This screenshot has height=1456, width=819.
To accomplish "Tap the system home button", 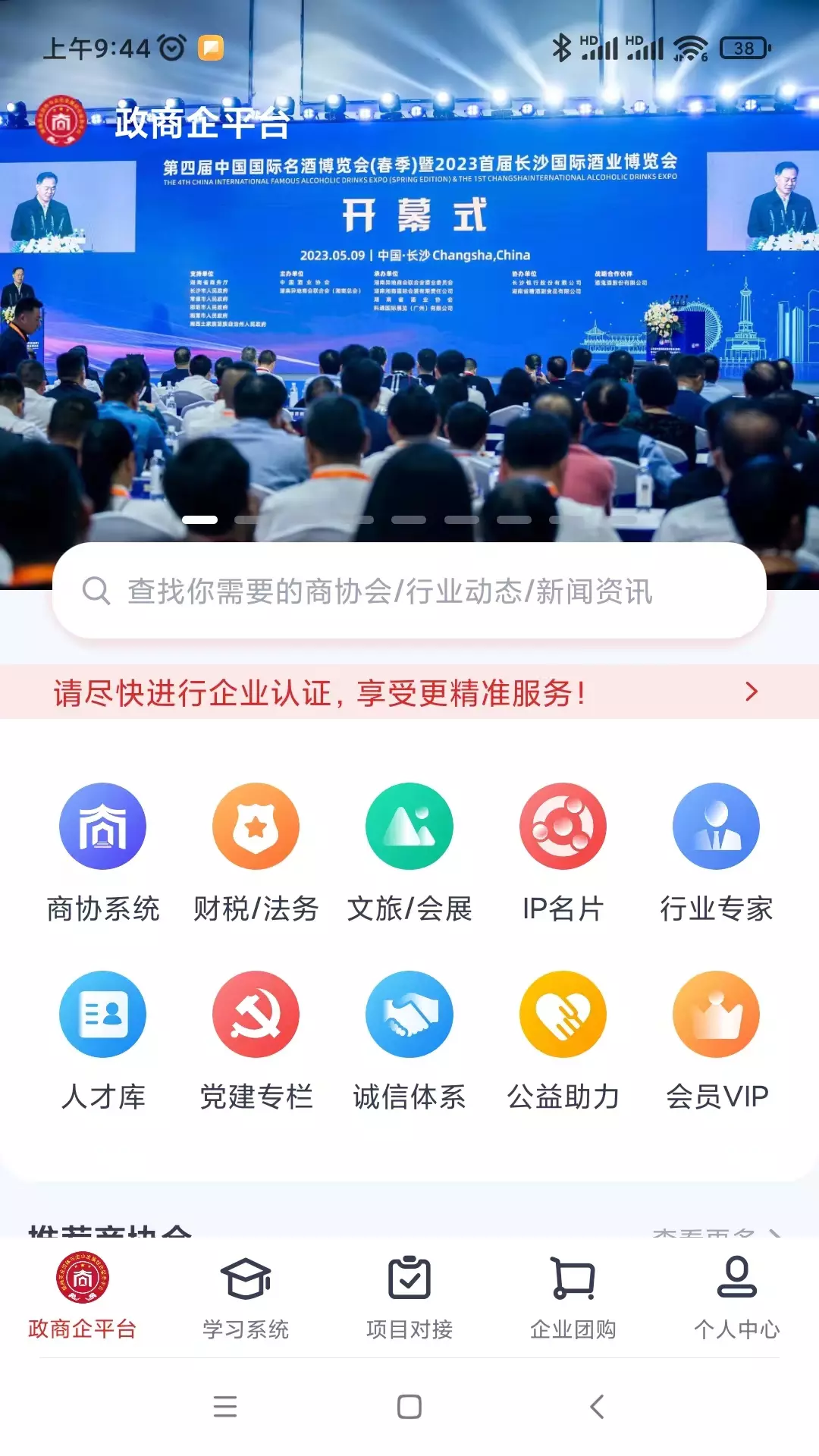I will click(x=409, y=1407).
